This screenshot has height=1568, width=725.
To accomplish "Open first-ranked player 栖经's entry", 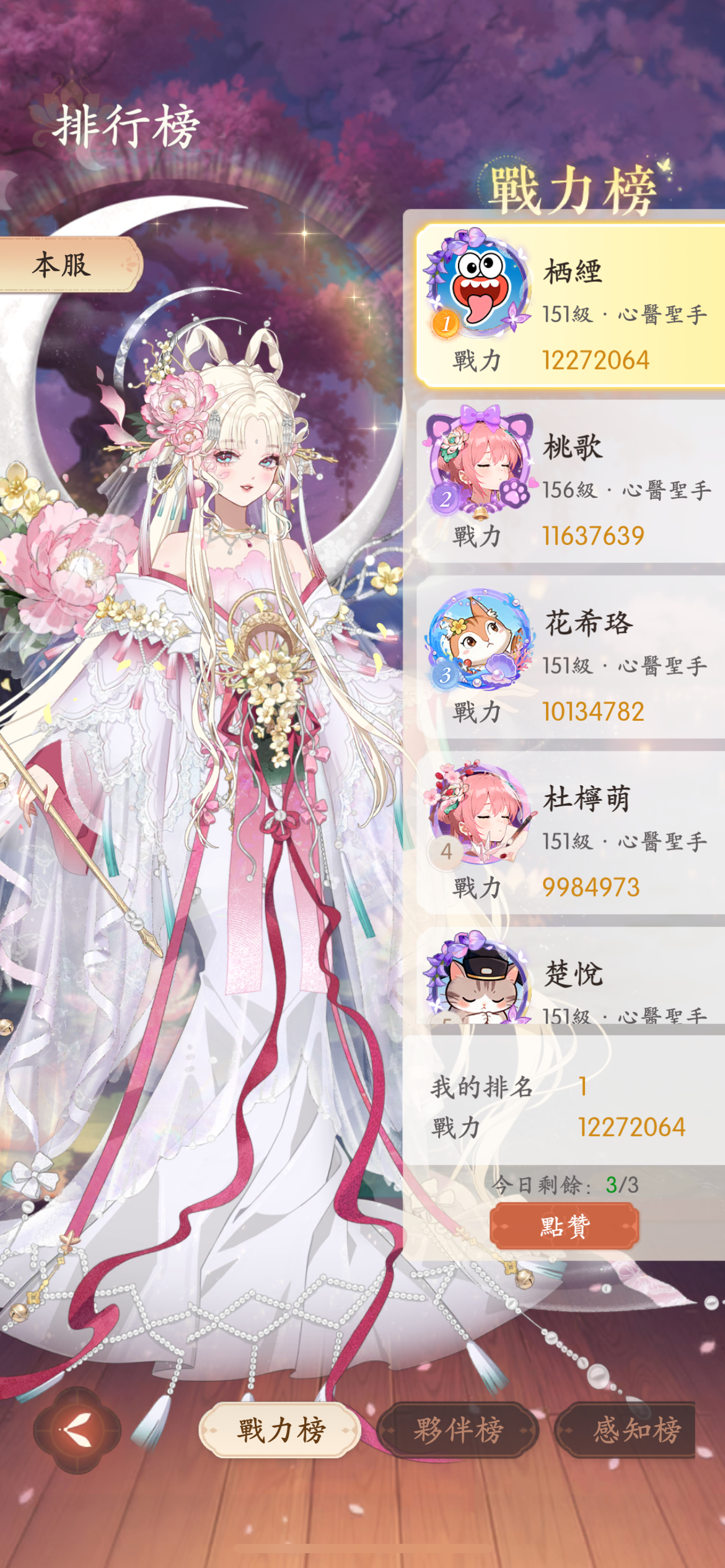I will tap(570, 307).
